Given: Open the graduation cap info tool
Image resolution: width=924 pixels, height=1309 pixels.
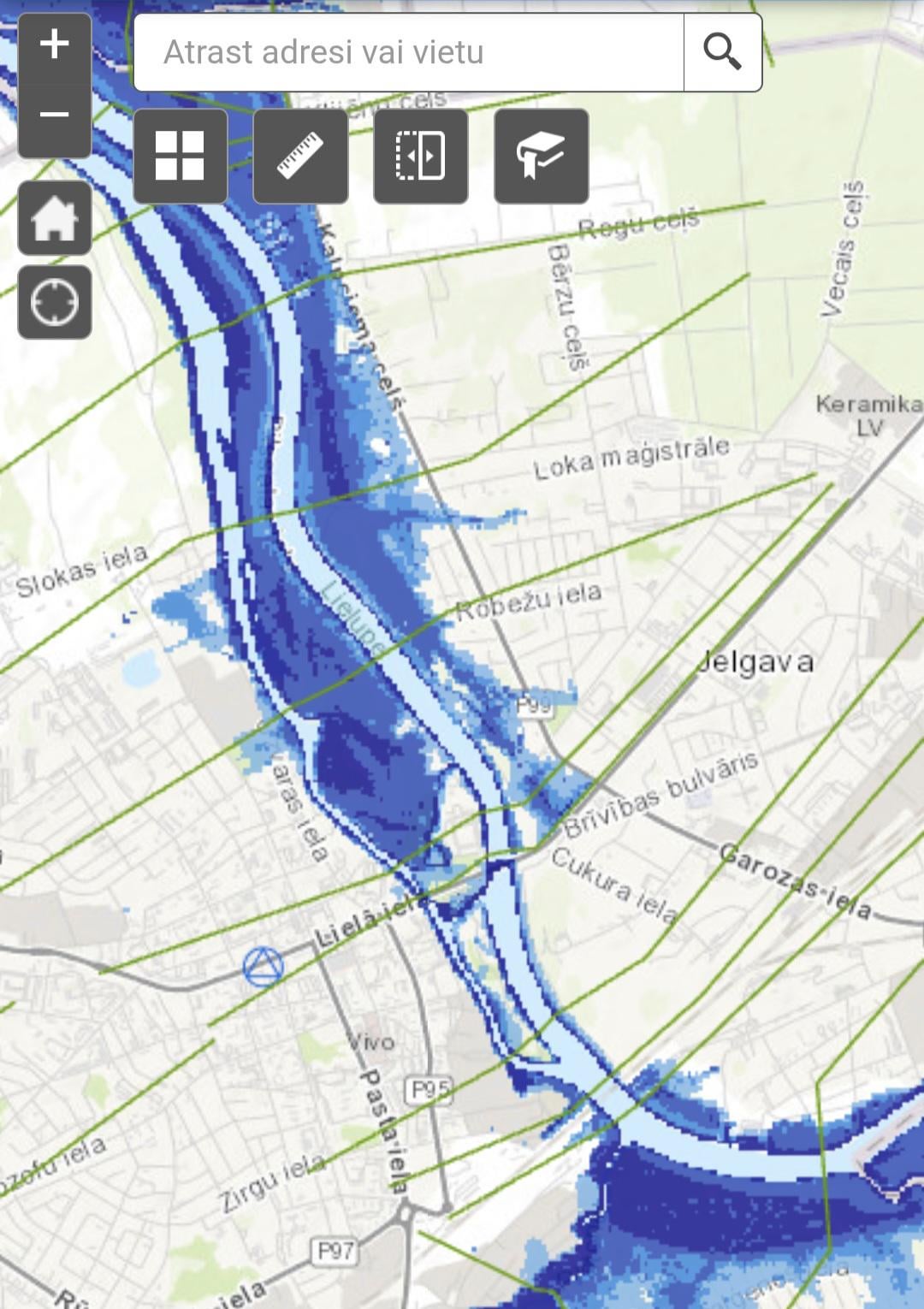Looking at the screenshot, I should (x=541, y=156).
